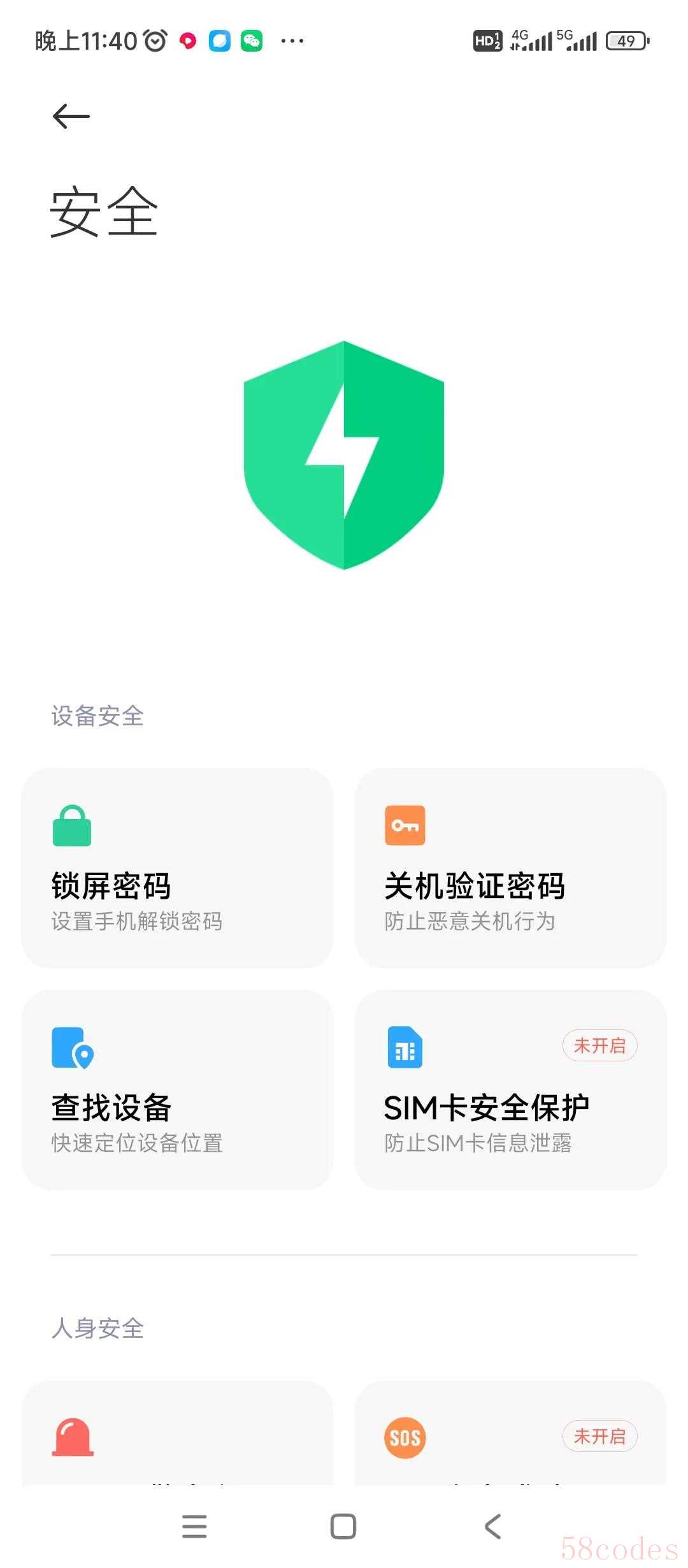Viewport: 688px width, 1568px height.
Task: Open SIM卡安全保护 settings
Action: click(510, 1089)
